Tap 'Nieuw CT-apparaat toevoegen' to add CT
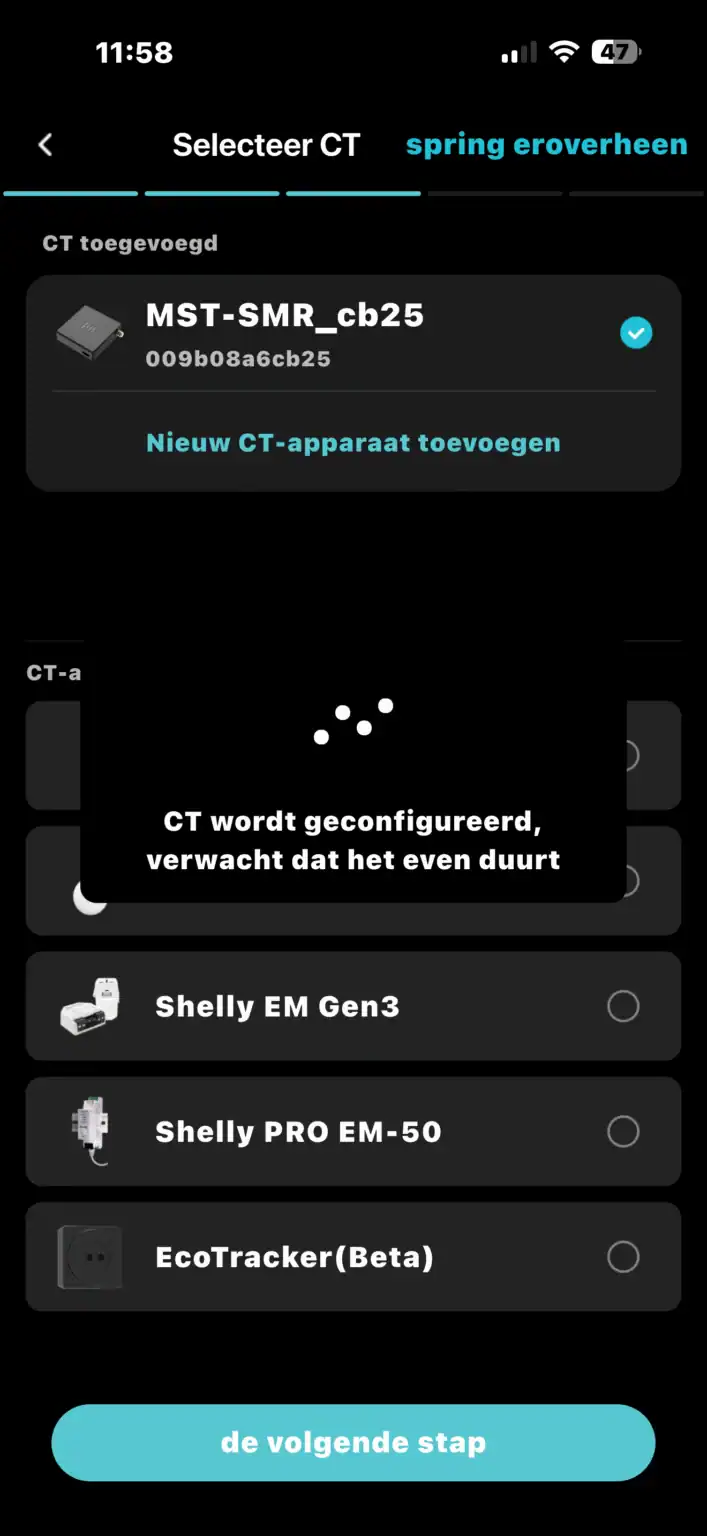The height and width of the screenshot is (1536, 707). point(353,443)
